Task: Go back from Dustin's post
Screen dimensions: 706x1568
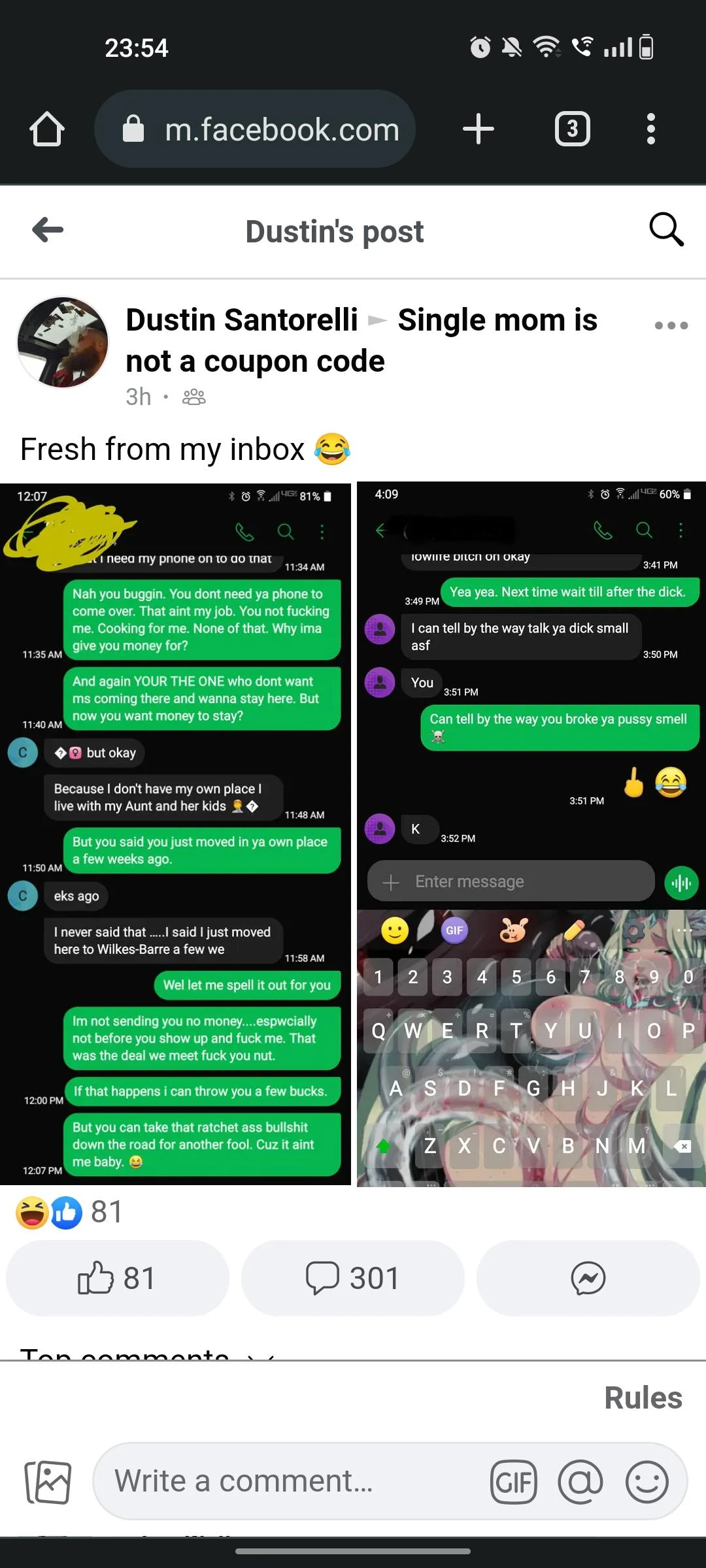Action: 48,230
